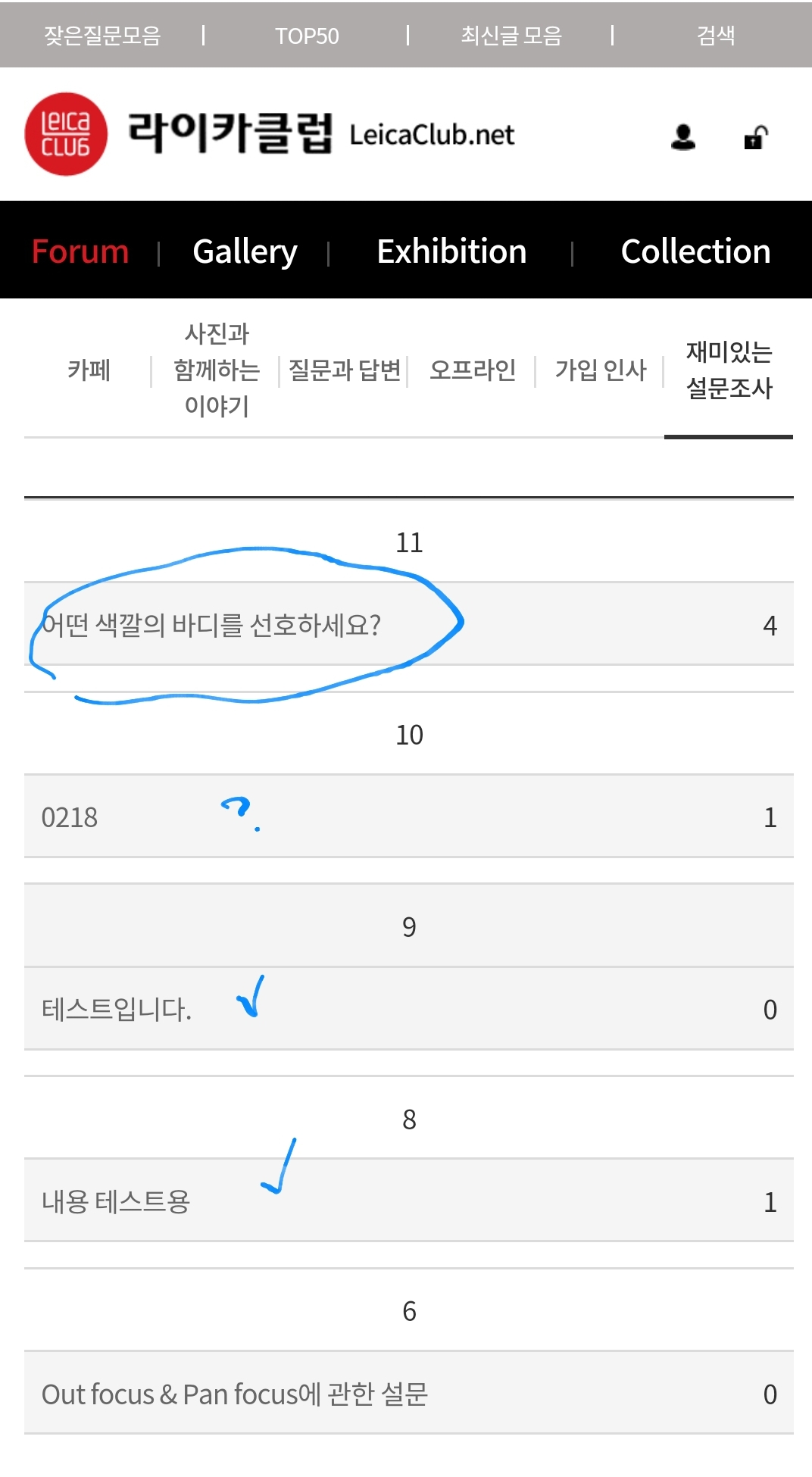
Task: Open the 잦은질문모음 link
Action: pyautogui.click(x=102, y=36)
